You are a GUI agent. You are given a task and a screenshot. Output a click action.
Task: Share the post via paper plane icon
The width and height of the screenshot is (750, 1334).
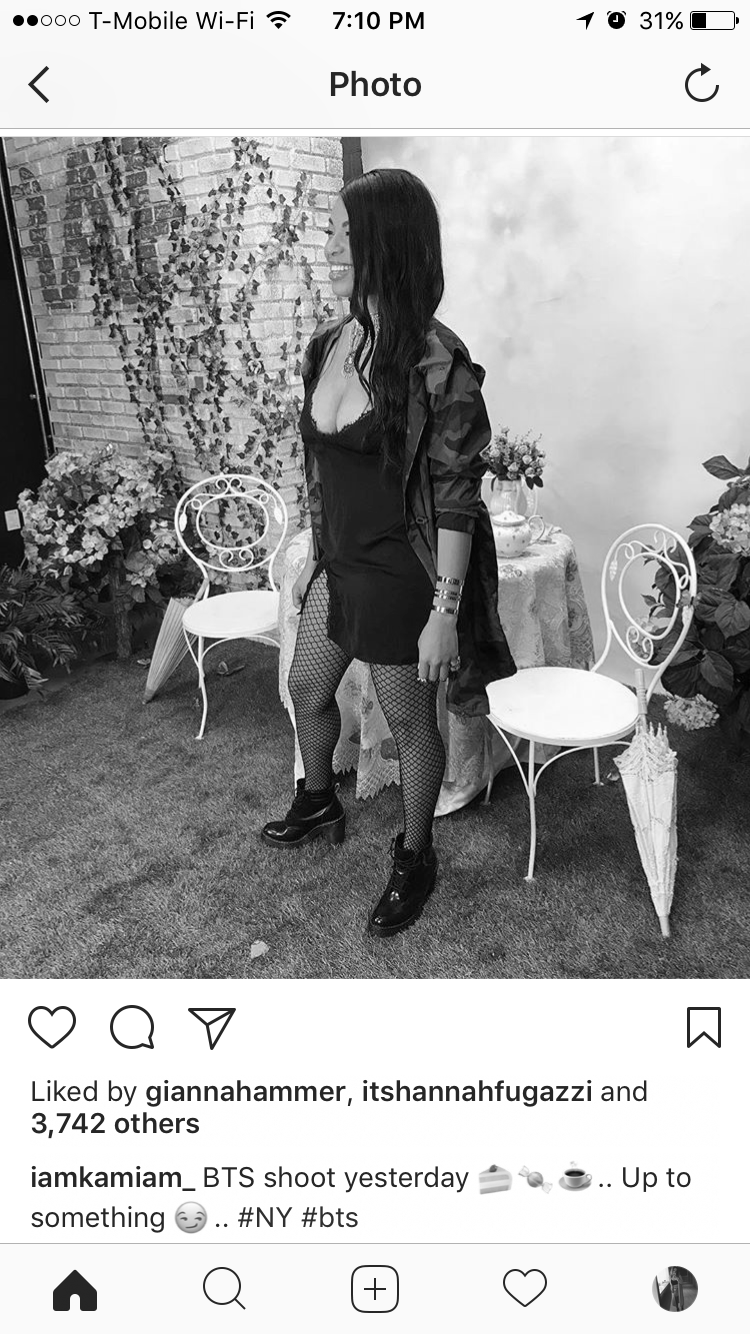[x=212, y=1027]
